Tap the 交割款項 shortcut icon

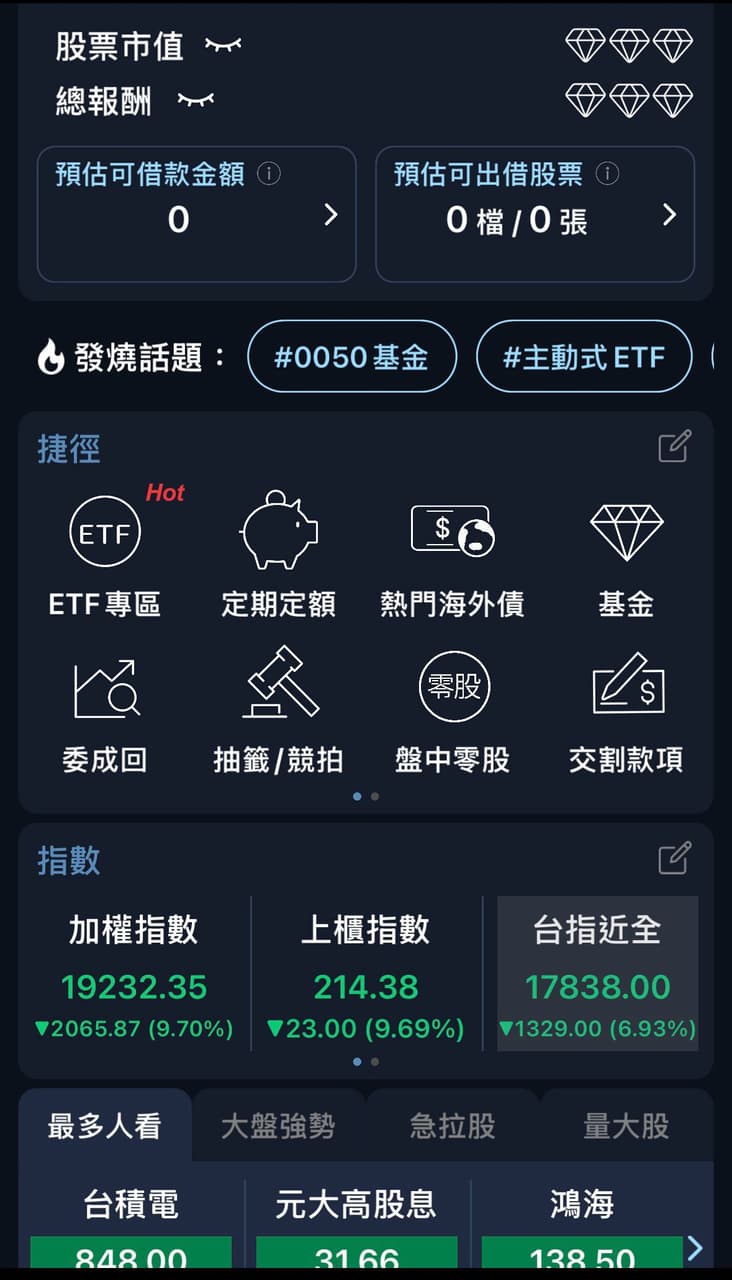[x=627, y=686]
